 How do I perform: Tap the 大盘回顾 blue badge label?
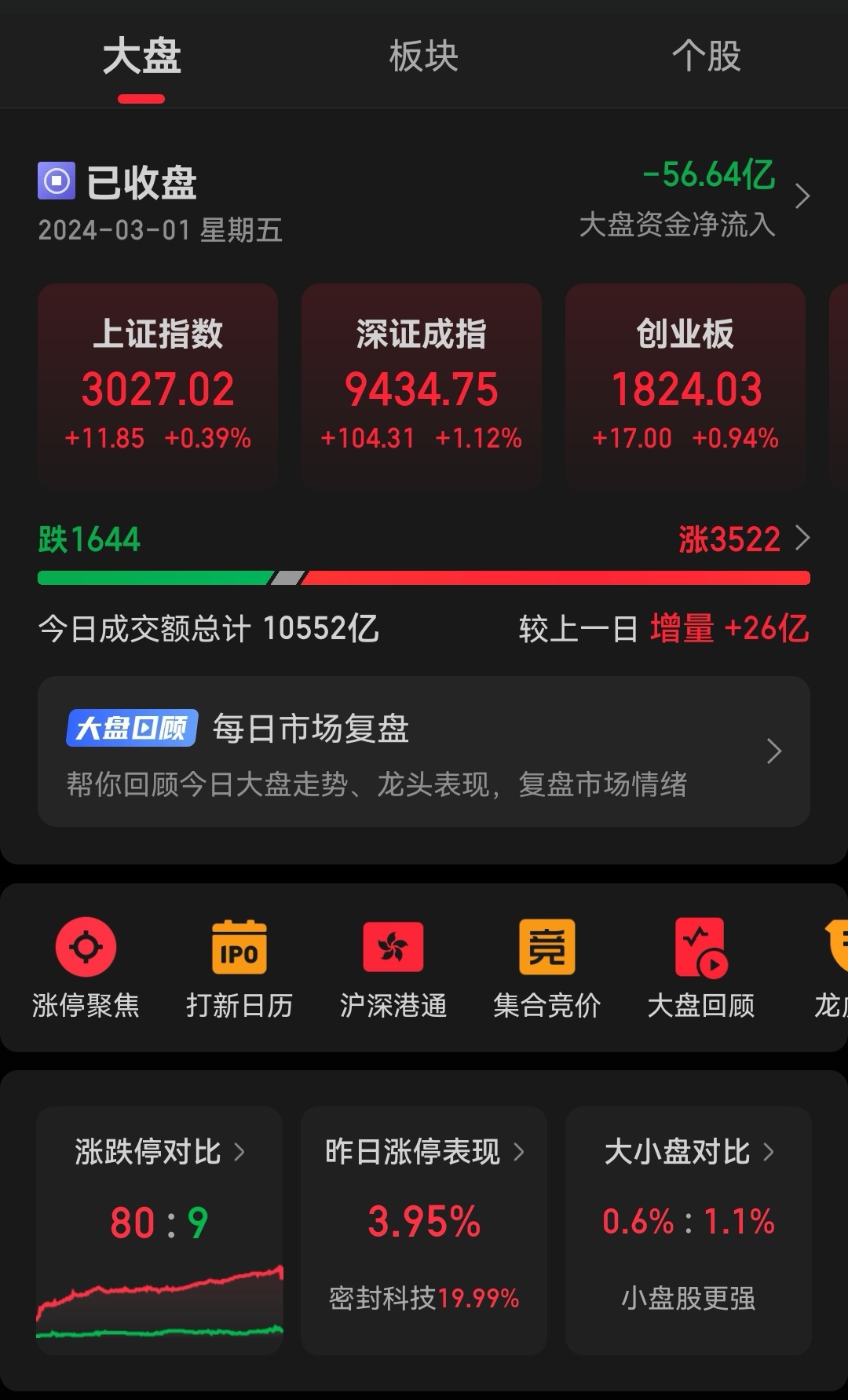click(130, 729)
